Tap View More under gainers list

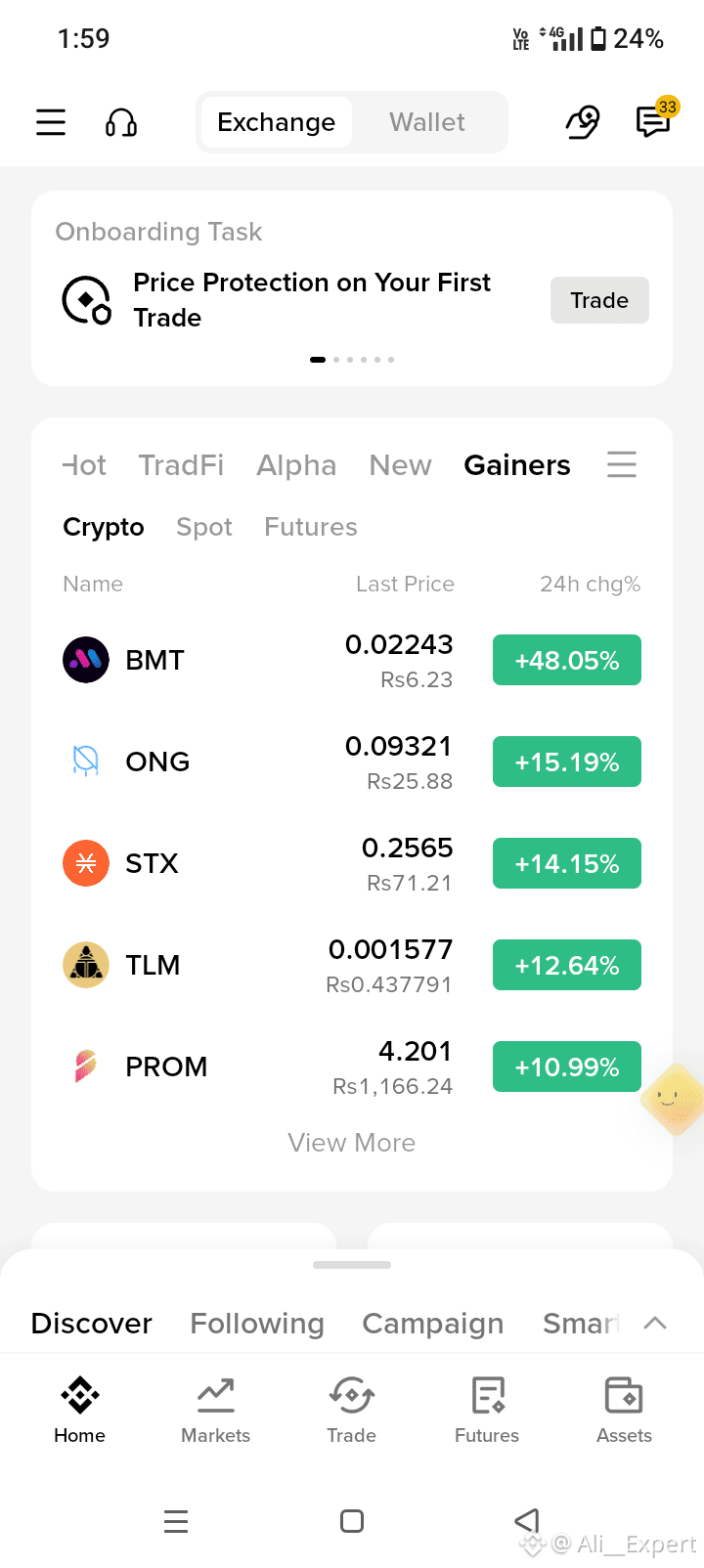click(352, 1143)
